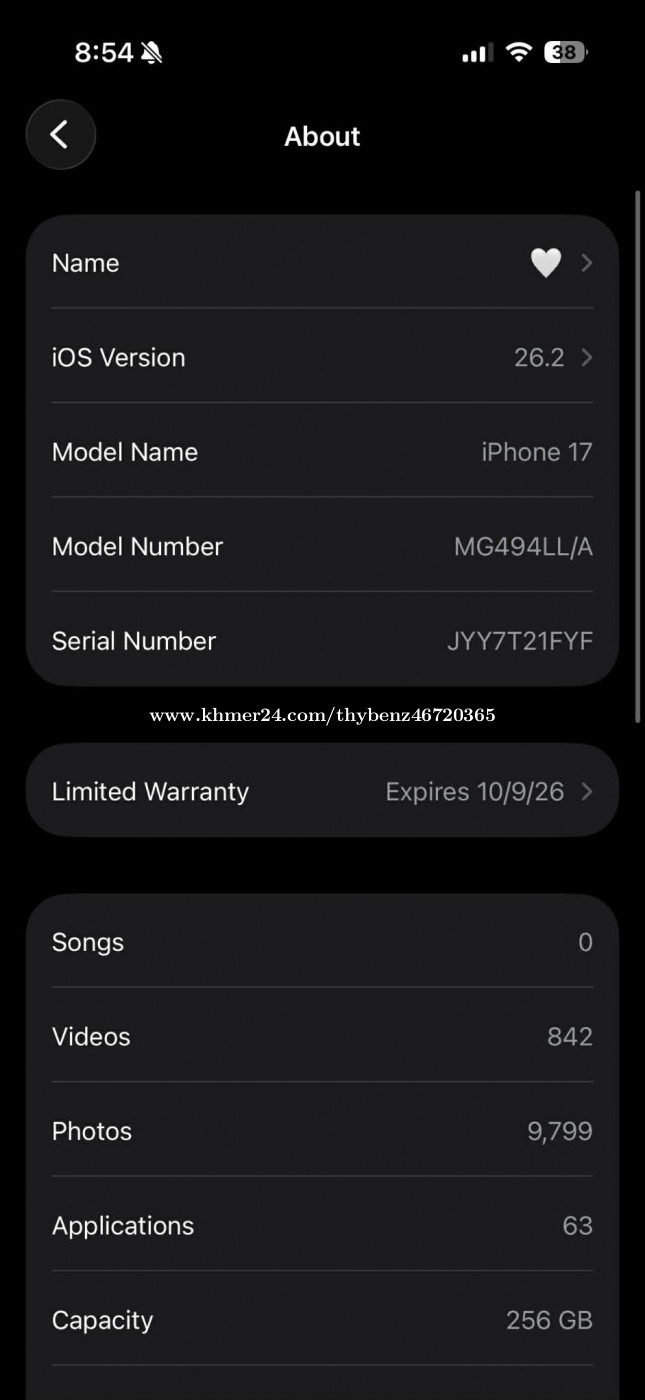Open the Name row
The width and height of the screenshot is (645, 1400).
coord(322,263)
